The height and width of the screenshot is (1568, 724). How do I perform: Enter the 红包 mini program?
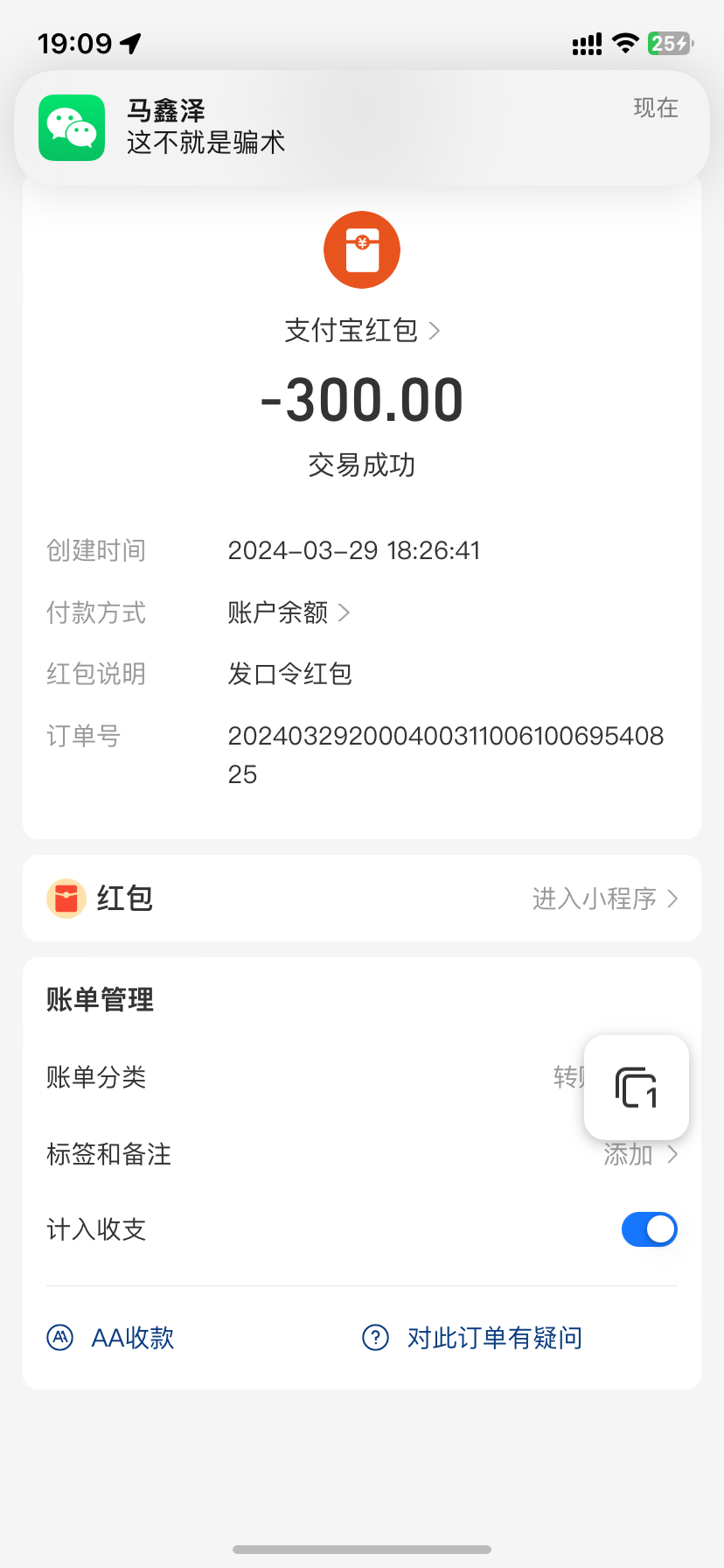tap(604, 899)
